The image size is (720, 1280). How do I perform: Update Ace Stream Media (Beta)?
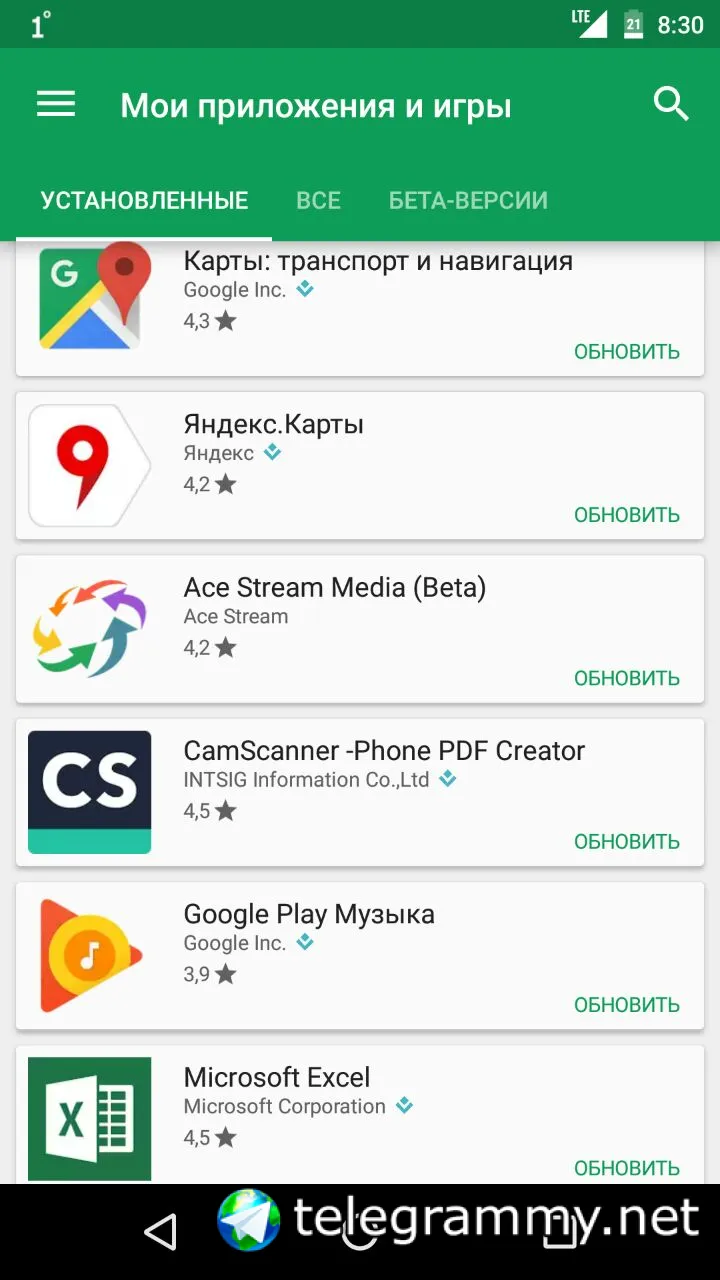(x=626, y=677)
